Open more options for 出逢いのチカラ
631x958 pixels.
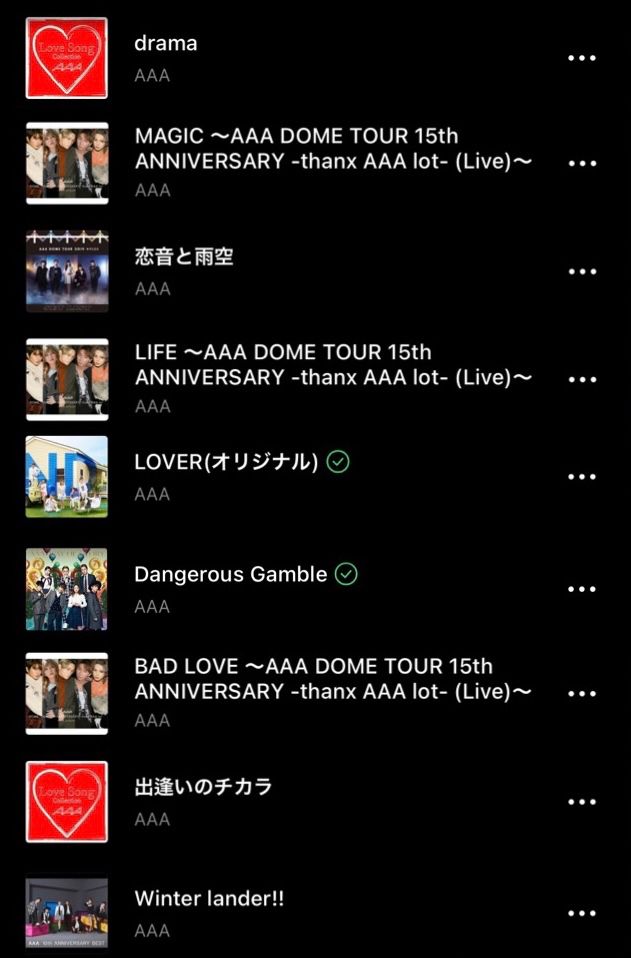(581, 802)
